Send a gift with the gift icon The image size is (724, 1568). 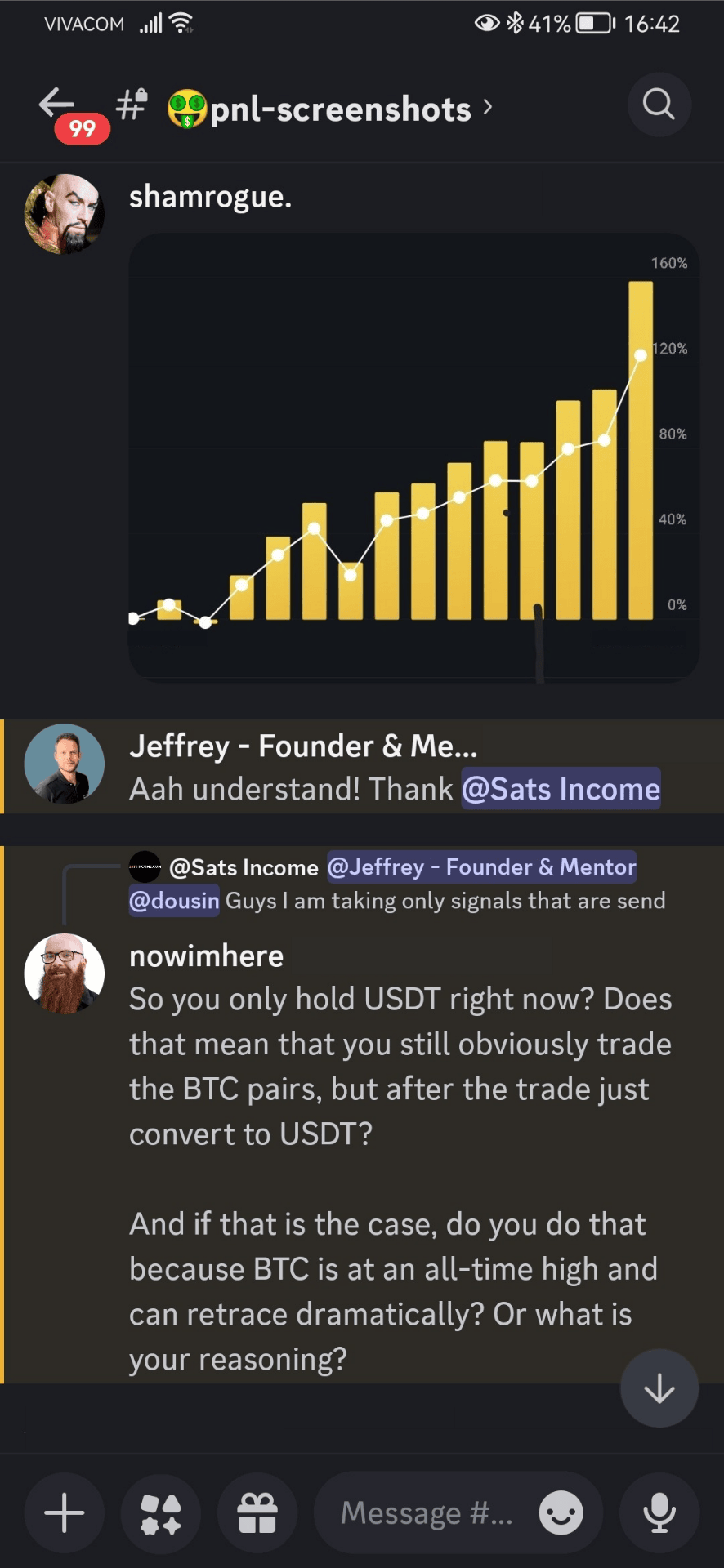[x=257, y=1513]
